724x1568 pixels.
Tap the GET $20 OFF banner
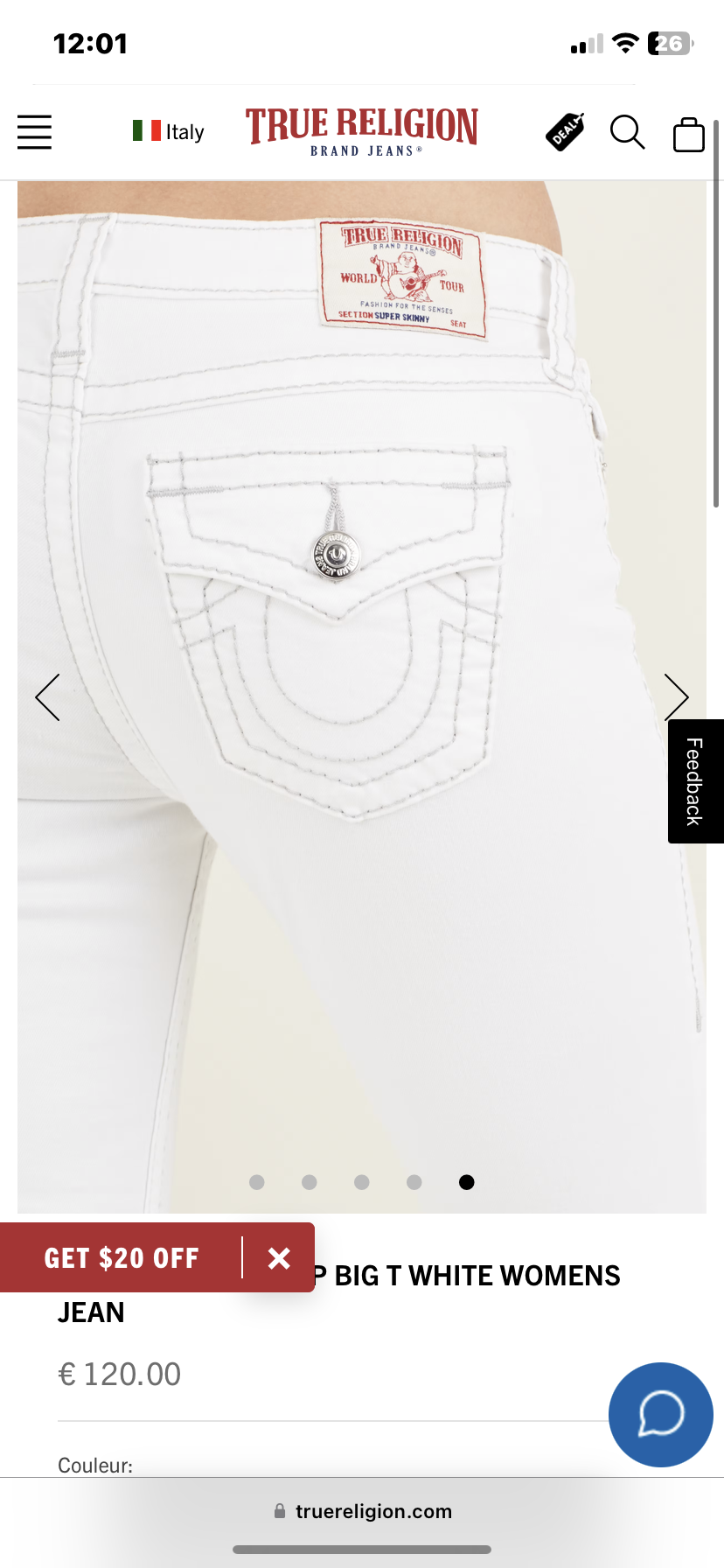pyautogui.click(x=122, y=1257)
